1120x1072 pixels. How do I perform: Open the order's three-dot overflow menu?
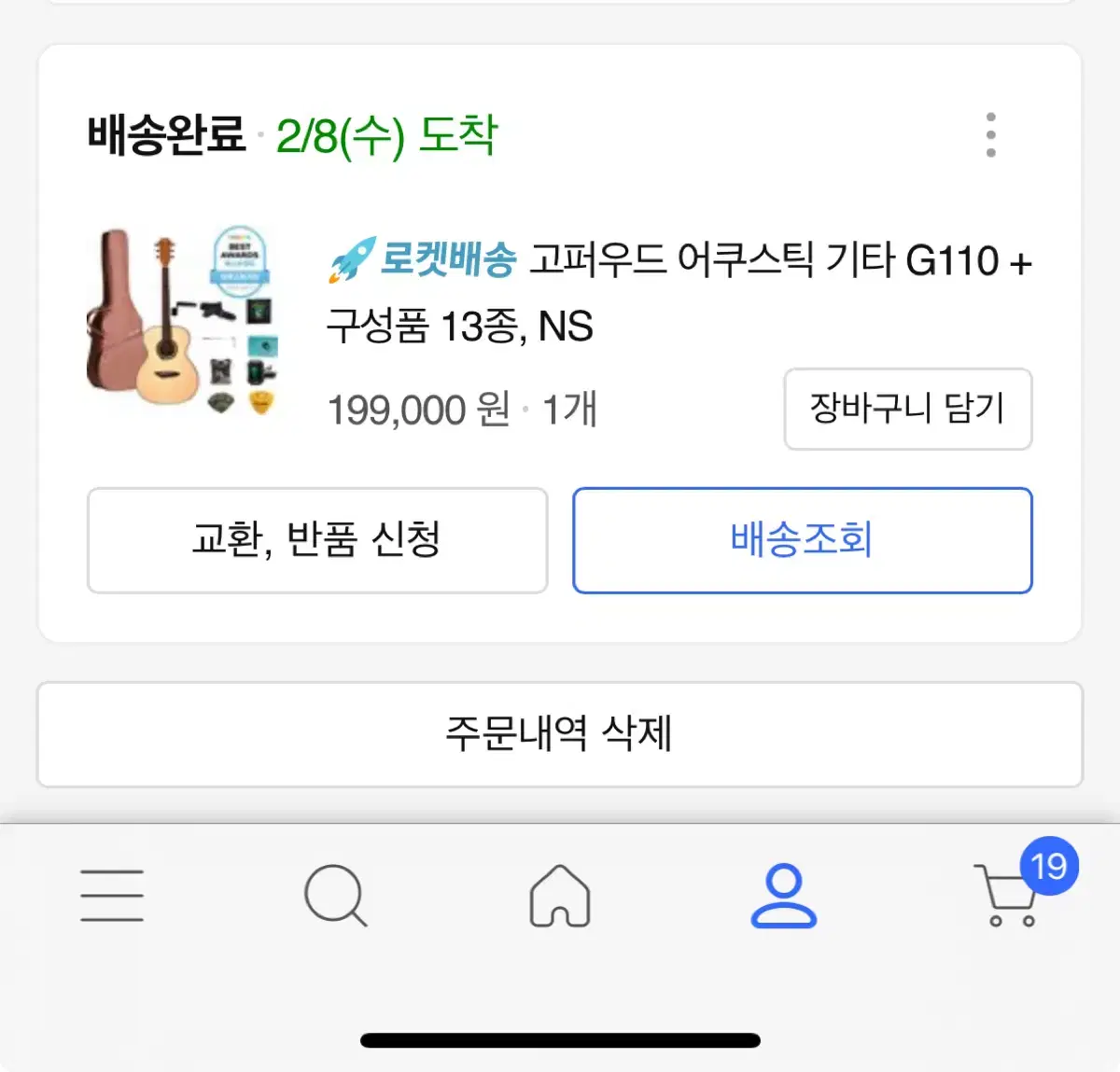pyautogui.click(x=990, y=135)
